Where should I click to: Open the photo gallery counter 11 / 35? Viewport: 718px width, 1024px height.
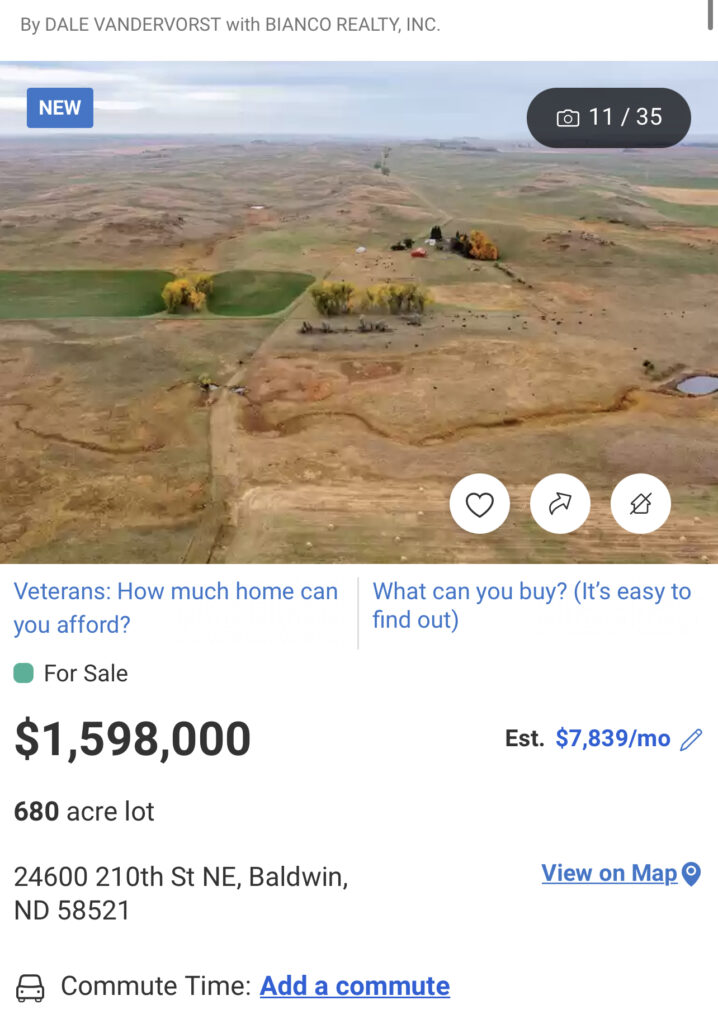(609, 117)
